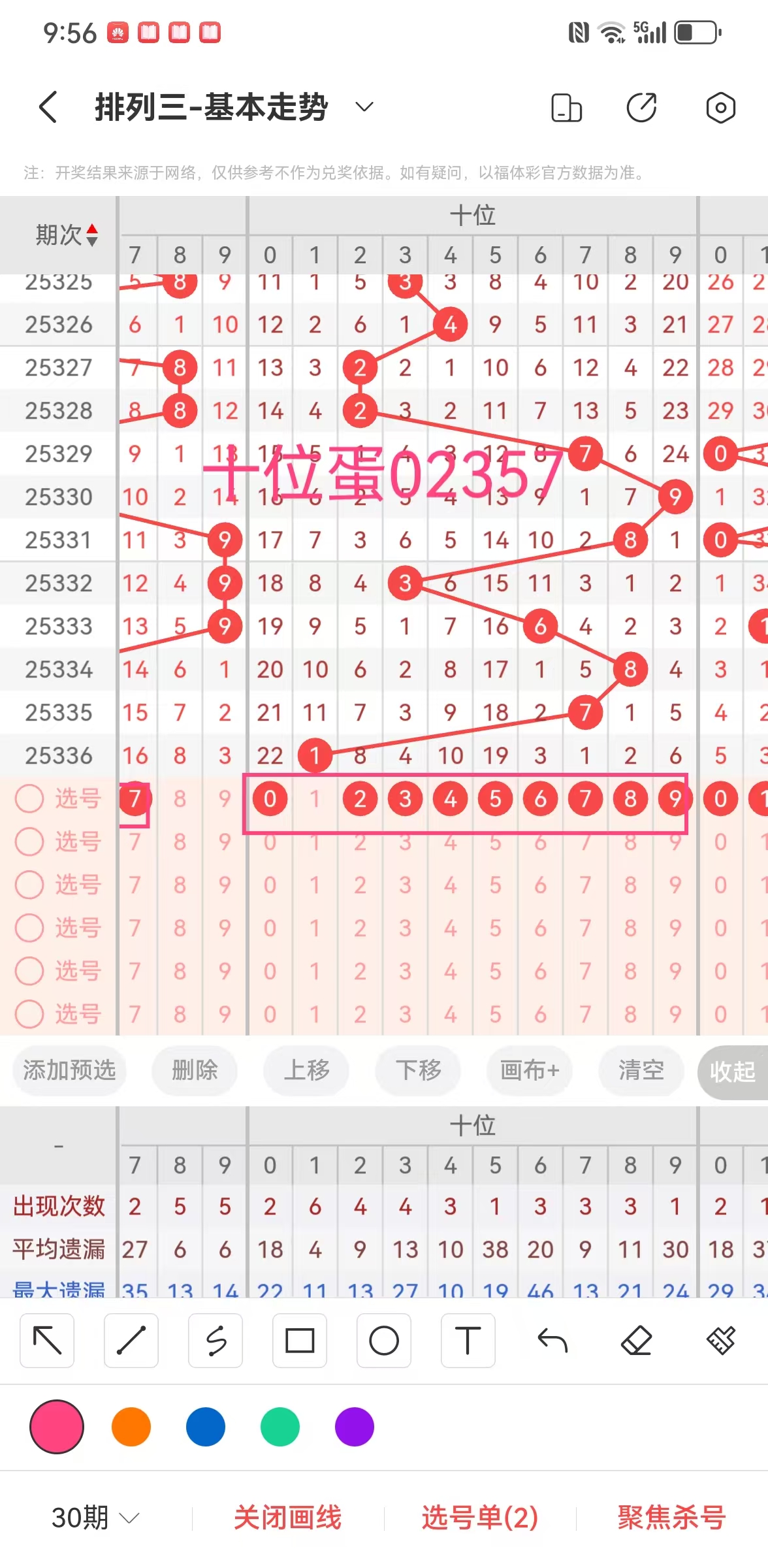The height and width of the screenshot is (1568, 768).
Task: Clear selections with 清空
Action: coord(641,1070)
